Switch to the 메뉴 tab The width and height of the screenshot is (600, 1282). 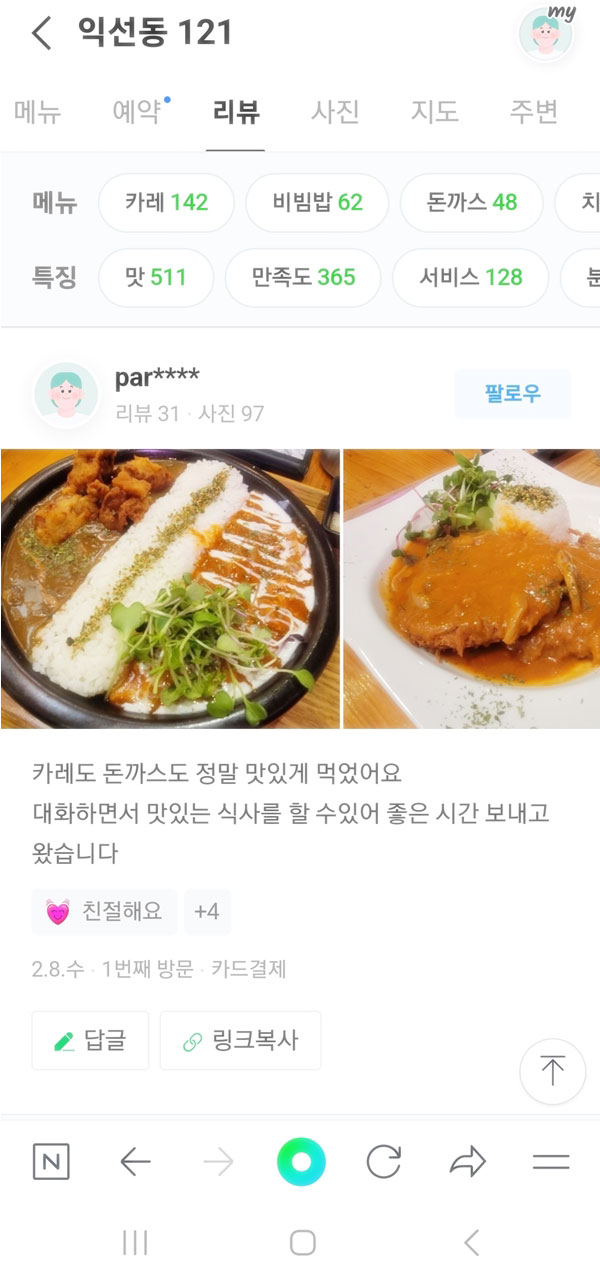38,112
